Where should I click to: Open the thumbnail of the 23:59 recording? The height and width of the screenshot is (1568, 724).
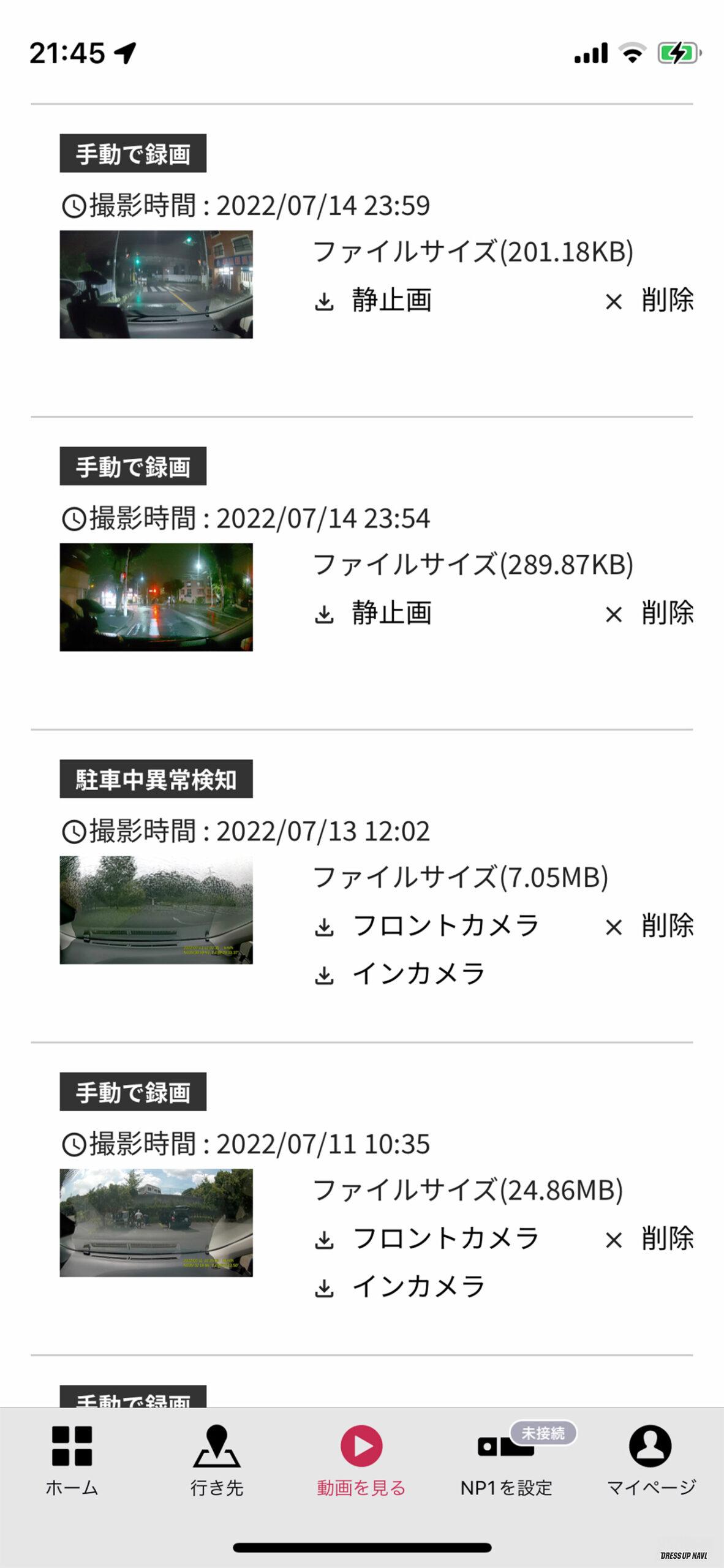click(x=156, y=284)
